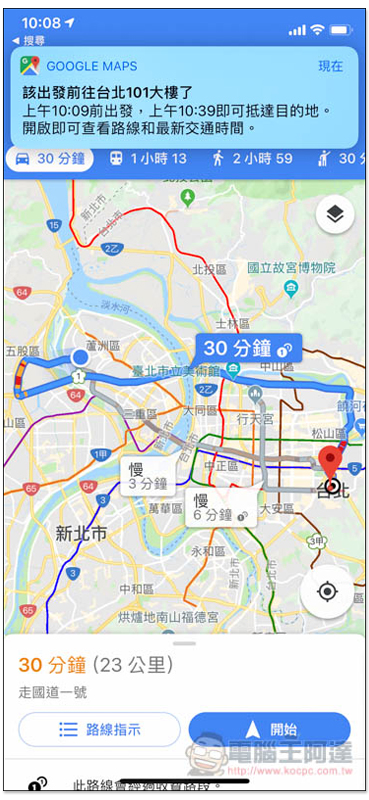Open the Google Maps departure notification
369x800 pixels.
[x=184, y=97]
